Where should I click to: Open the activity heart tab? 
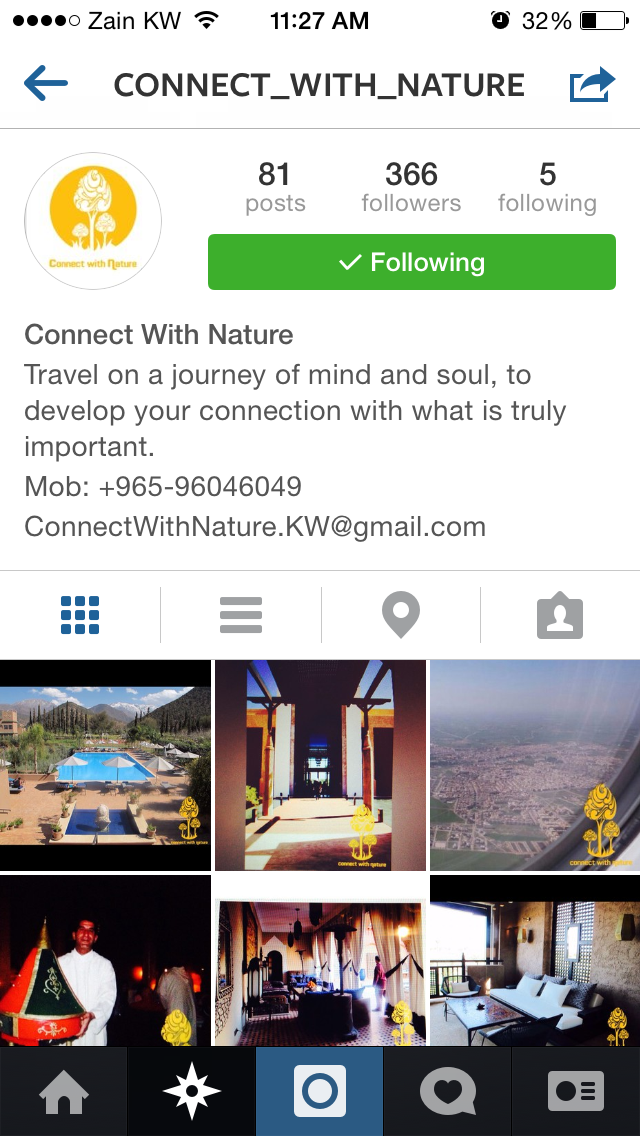point(448,1091)
